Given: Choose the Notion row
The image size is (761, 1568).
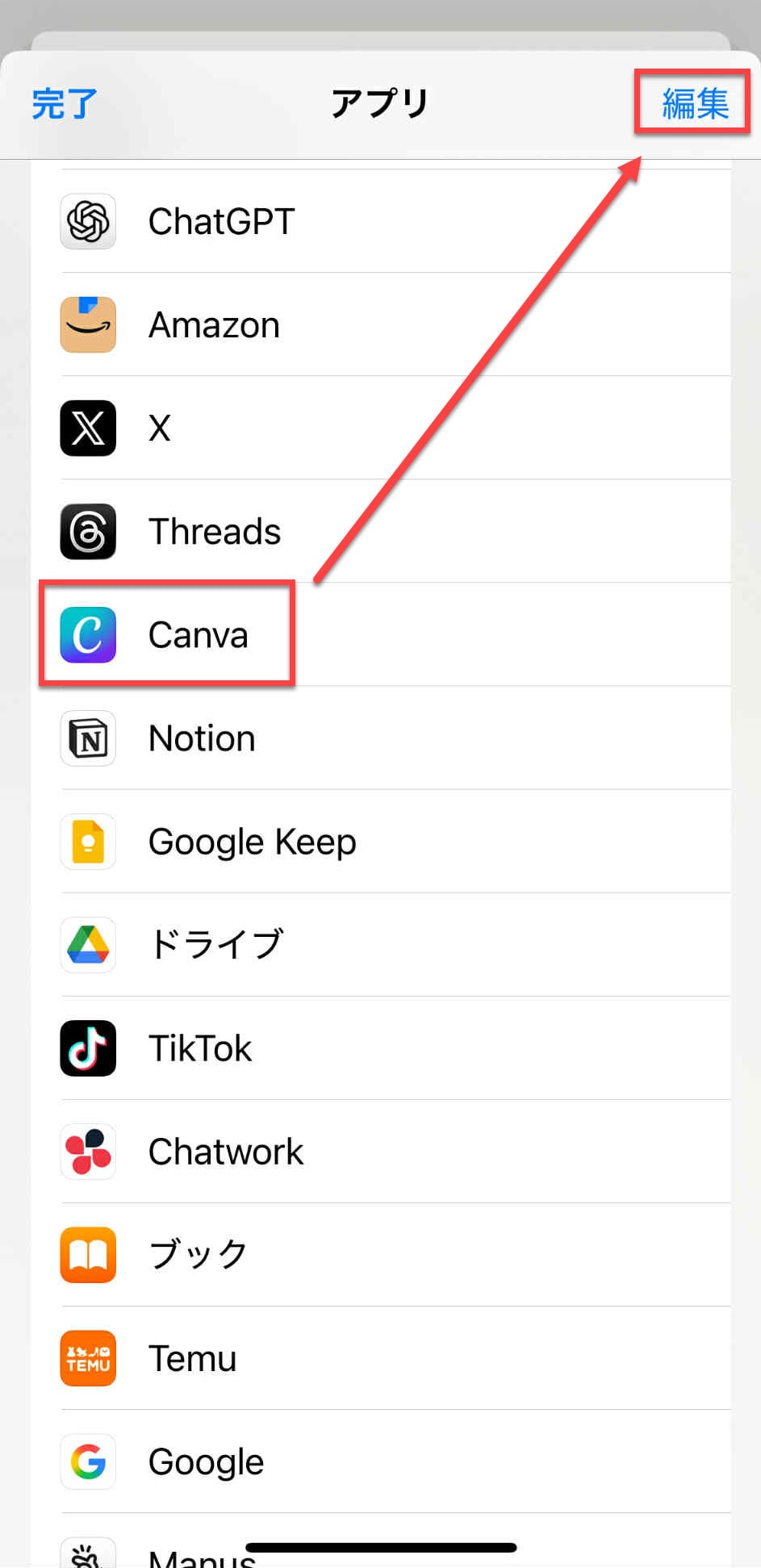Looking at the screenshot, I should [202, 738].
